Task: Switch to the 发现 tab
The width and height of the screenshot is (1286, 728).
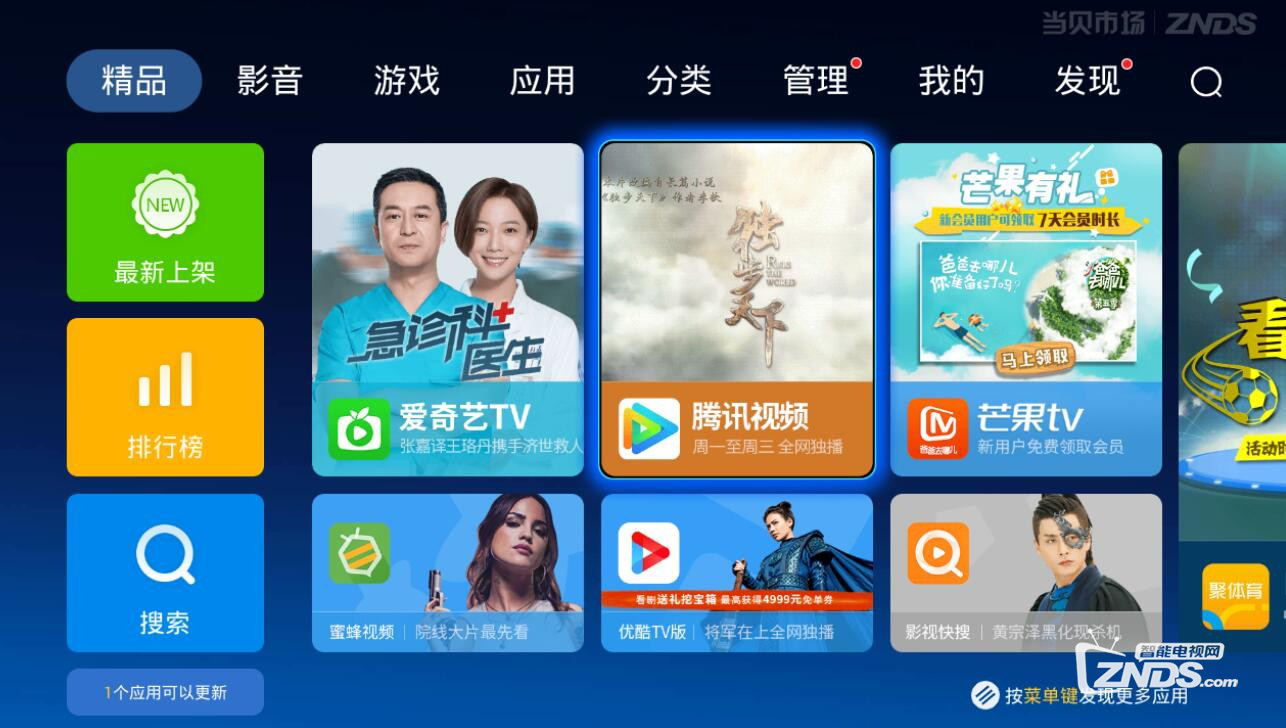Action: (x=1087, y=81)
